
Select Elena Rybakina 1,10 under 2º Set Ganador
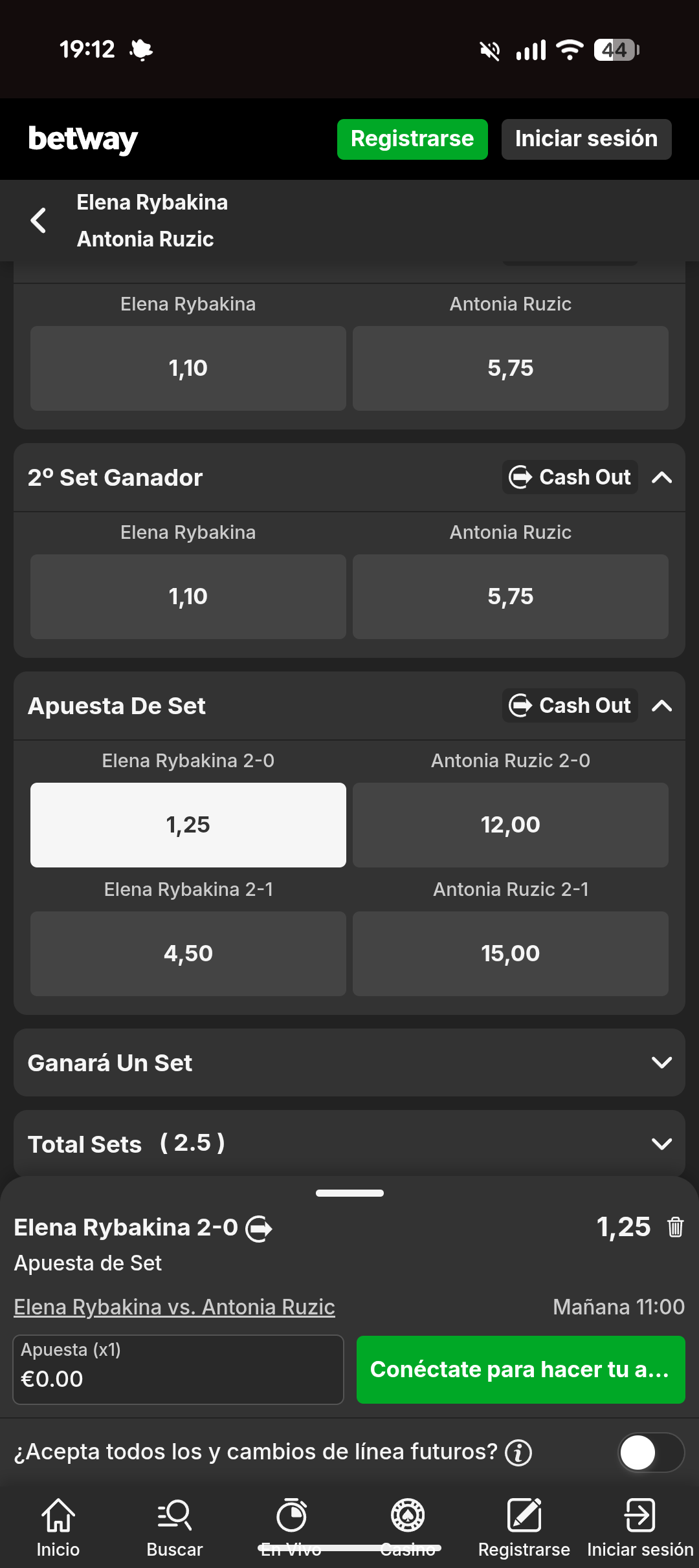coord(188,596)
